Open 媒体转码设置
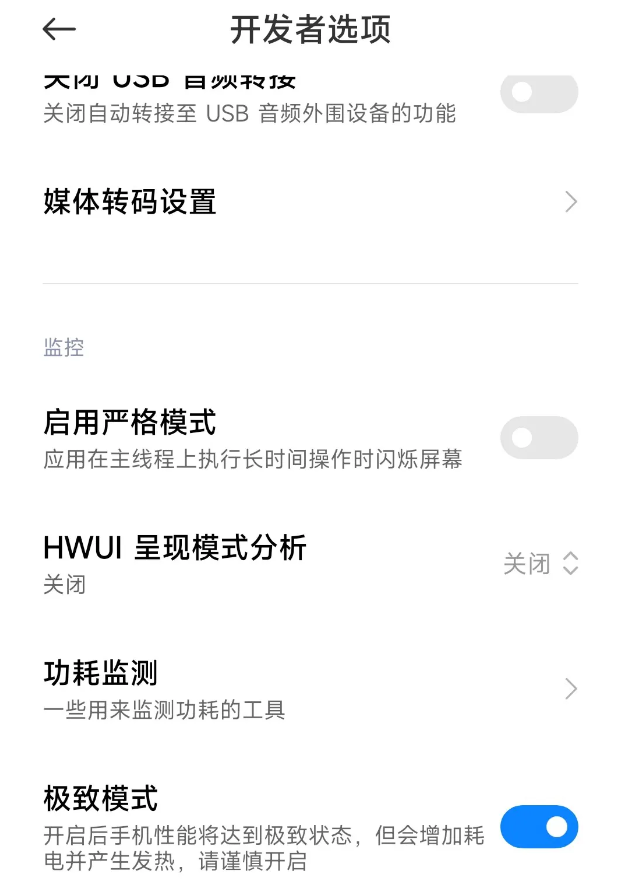Image resolution: width=638 pixels, height=884 pixels. tap(310, 202)
